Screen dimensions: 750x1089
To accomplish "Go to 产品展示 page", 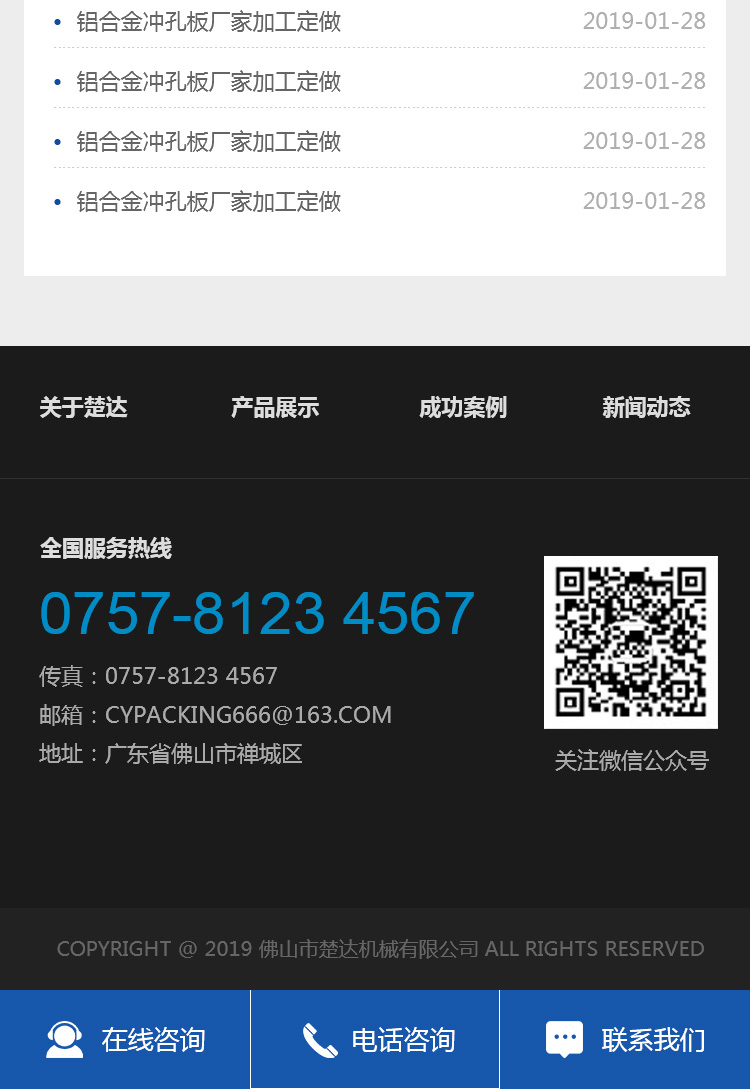I will (275, 408).
